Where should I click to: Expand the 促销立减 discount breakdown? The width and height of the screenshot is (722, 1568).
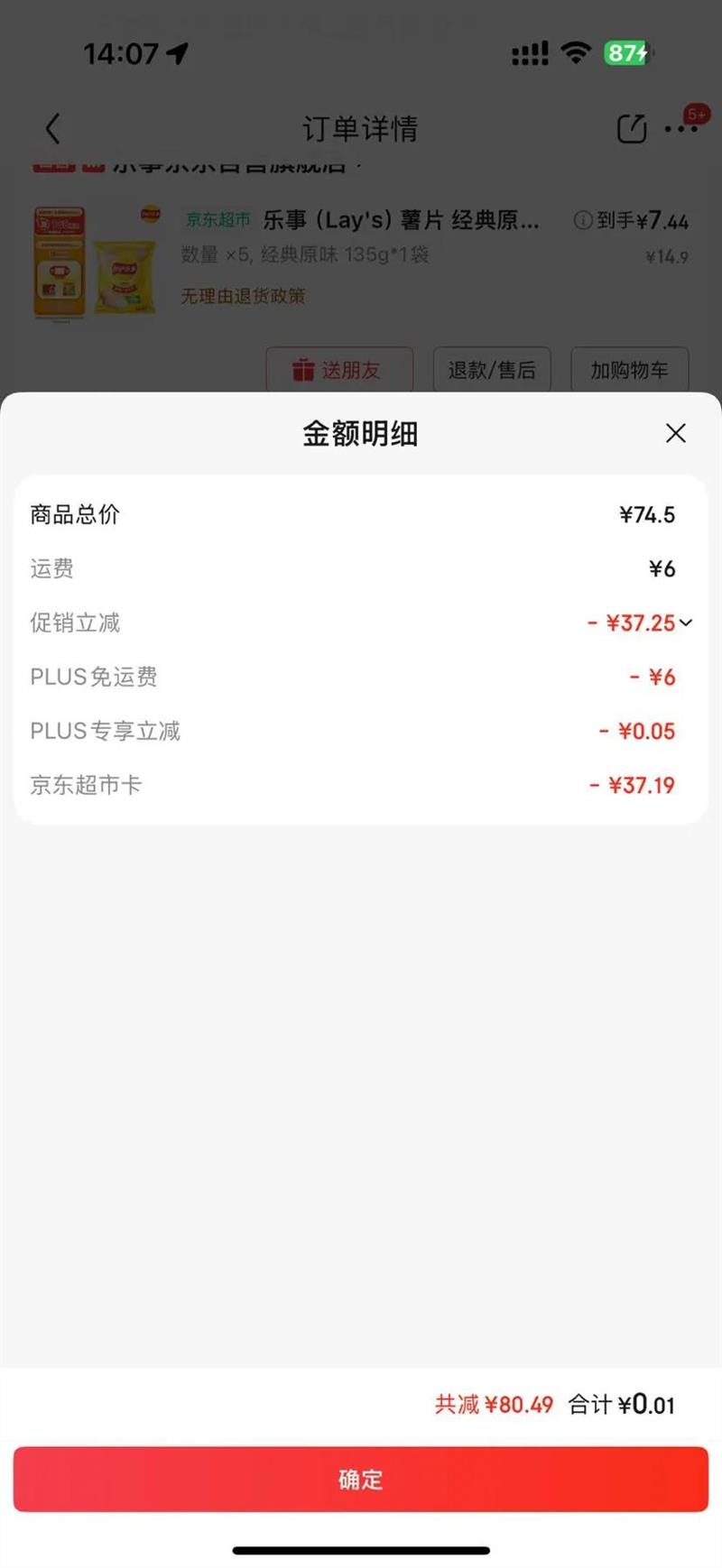point(686,623)
